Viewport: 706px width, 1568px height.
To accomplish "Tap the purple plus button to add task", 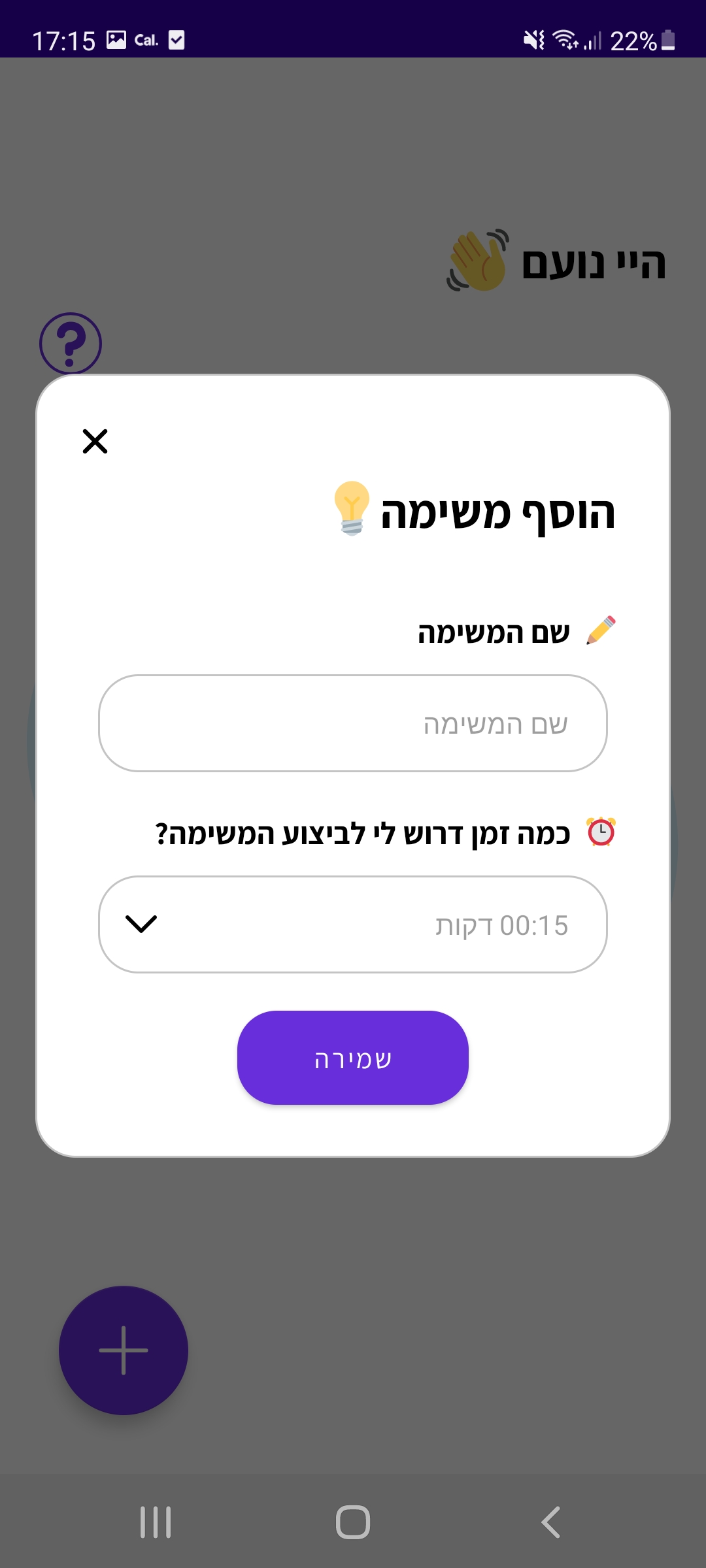I will (124, 1350).
